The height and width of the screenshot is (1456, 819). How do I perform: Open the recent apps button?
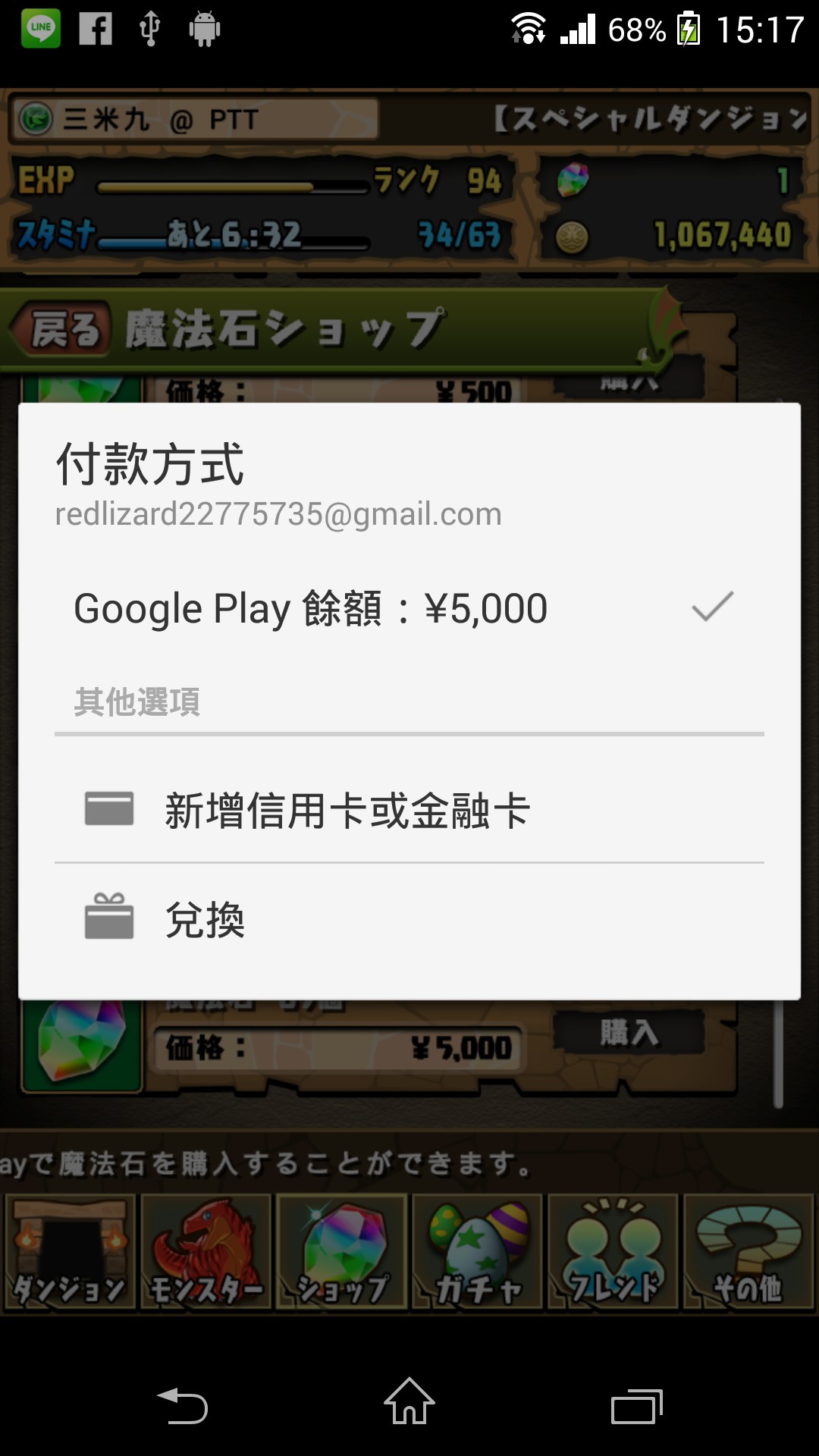pos(637,1406)
